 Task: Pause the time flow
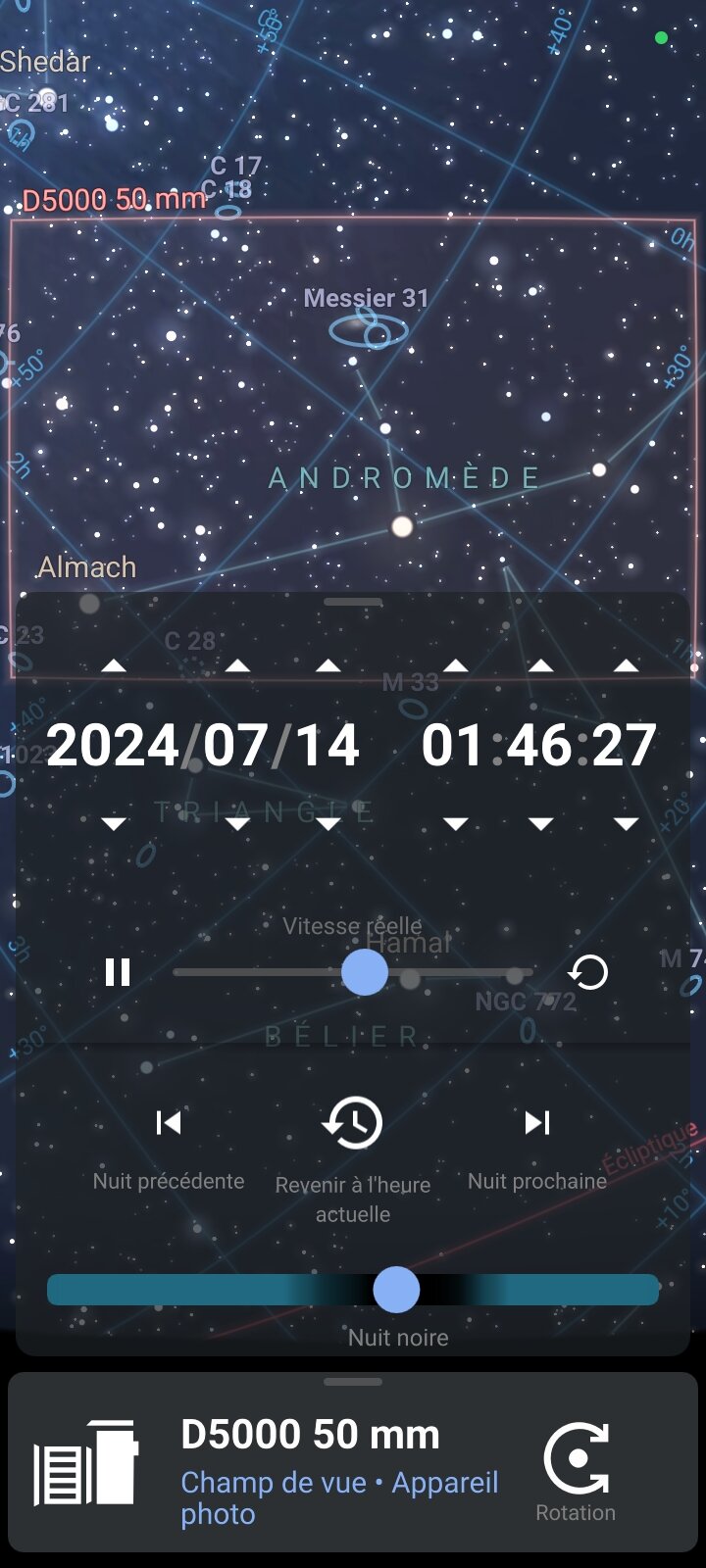[118, 972]
